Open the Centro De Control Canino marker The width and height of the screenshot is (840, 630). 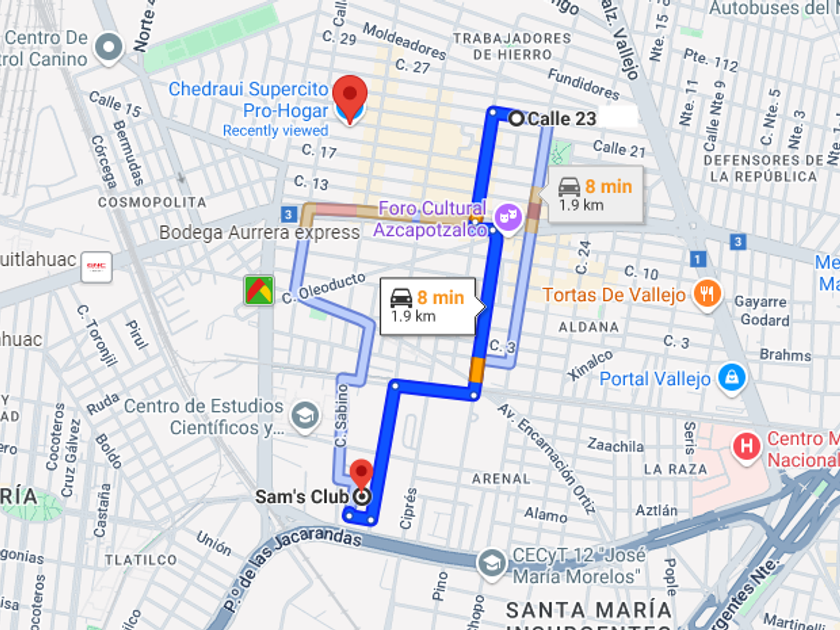[109, 48]
